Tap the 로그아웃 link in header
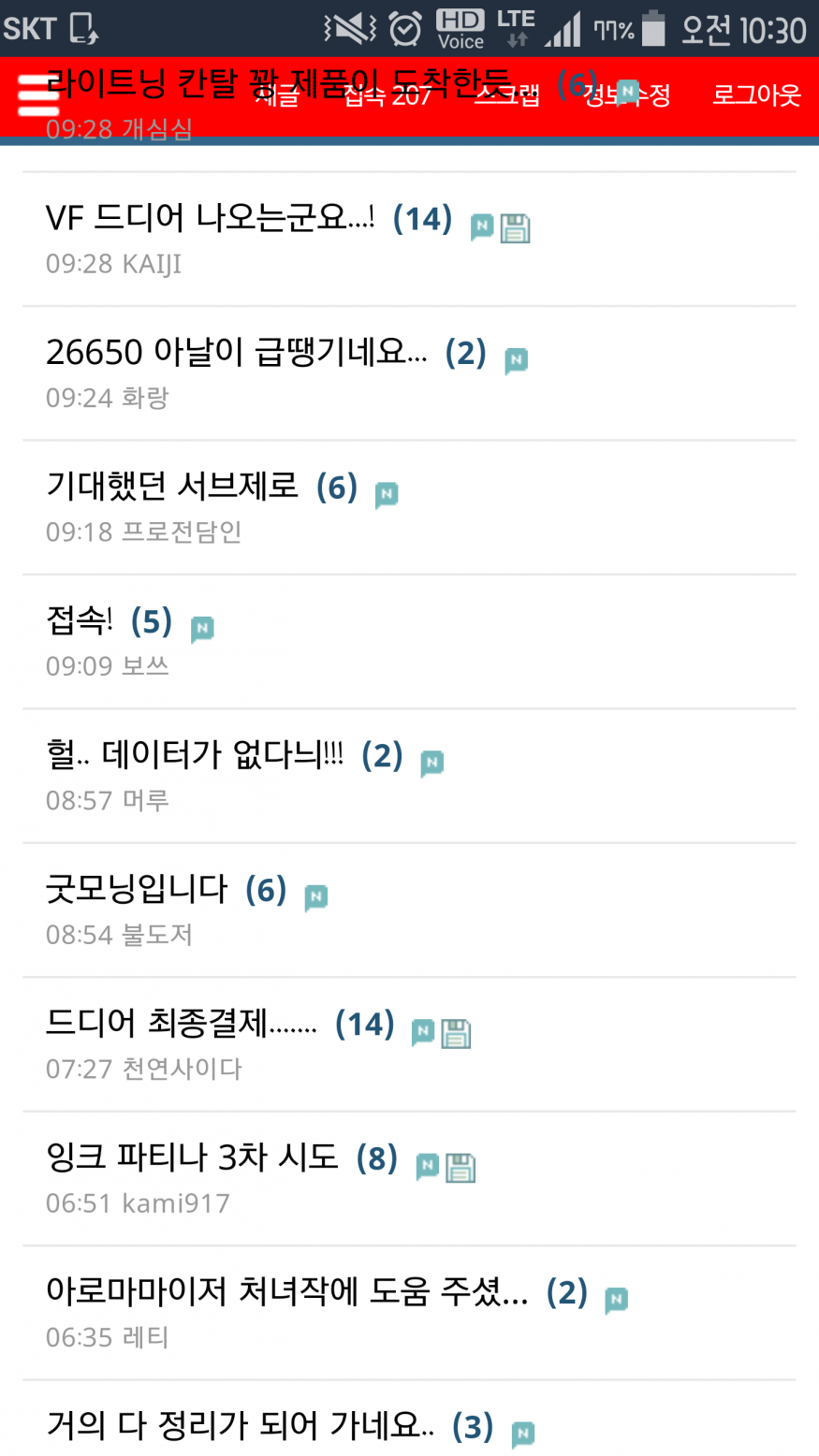 point(756,95)
